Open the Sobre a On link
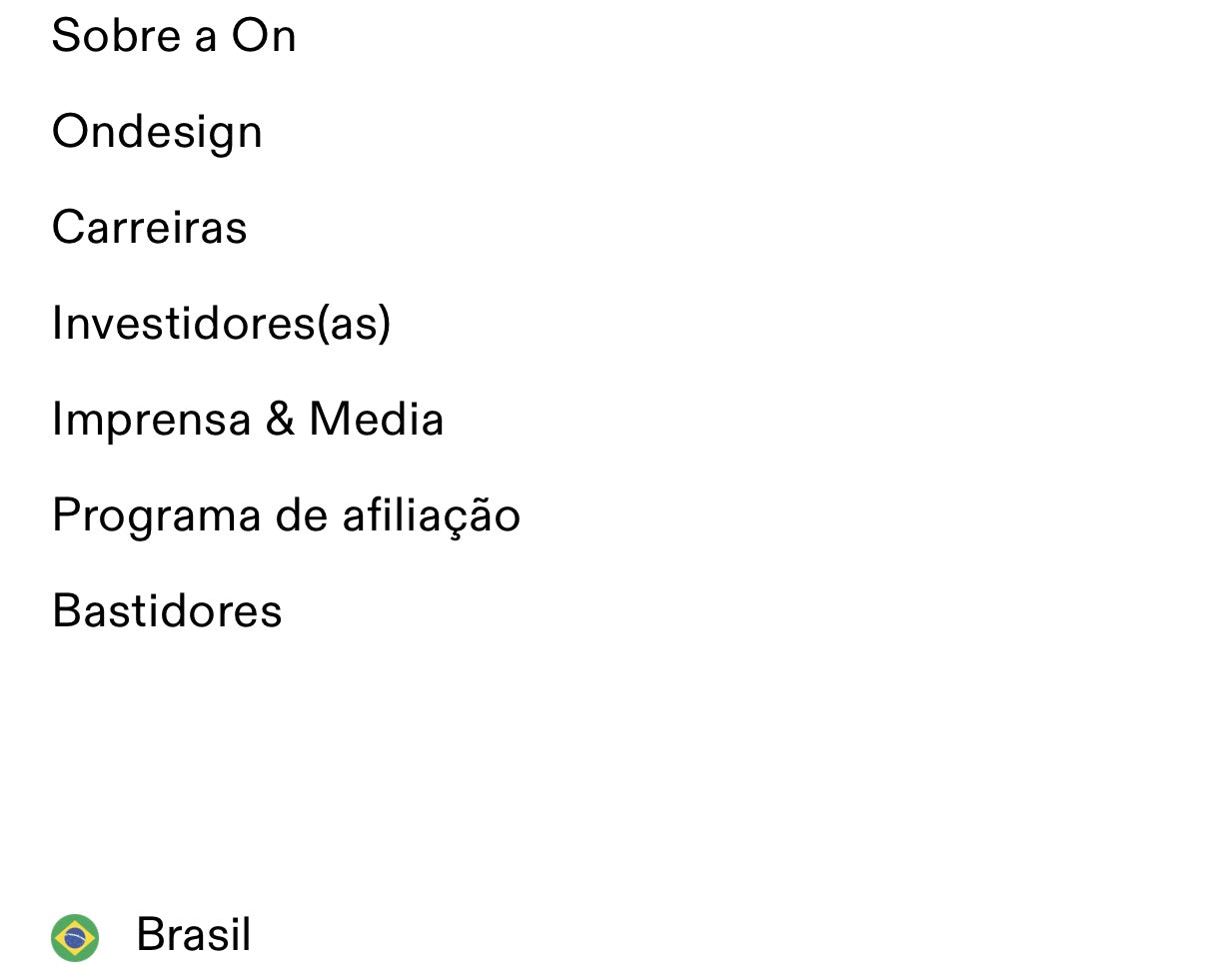 (174, 36)
